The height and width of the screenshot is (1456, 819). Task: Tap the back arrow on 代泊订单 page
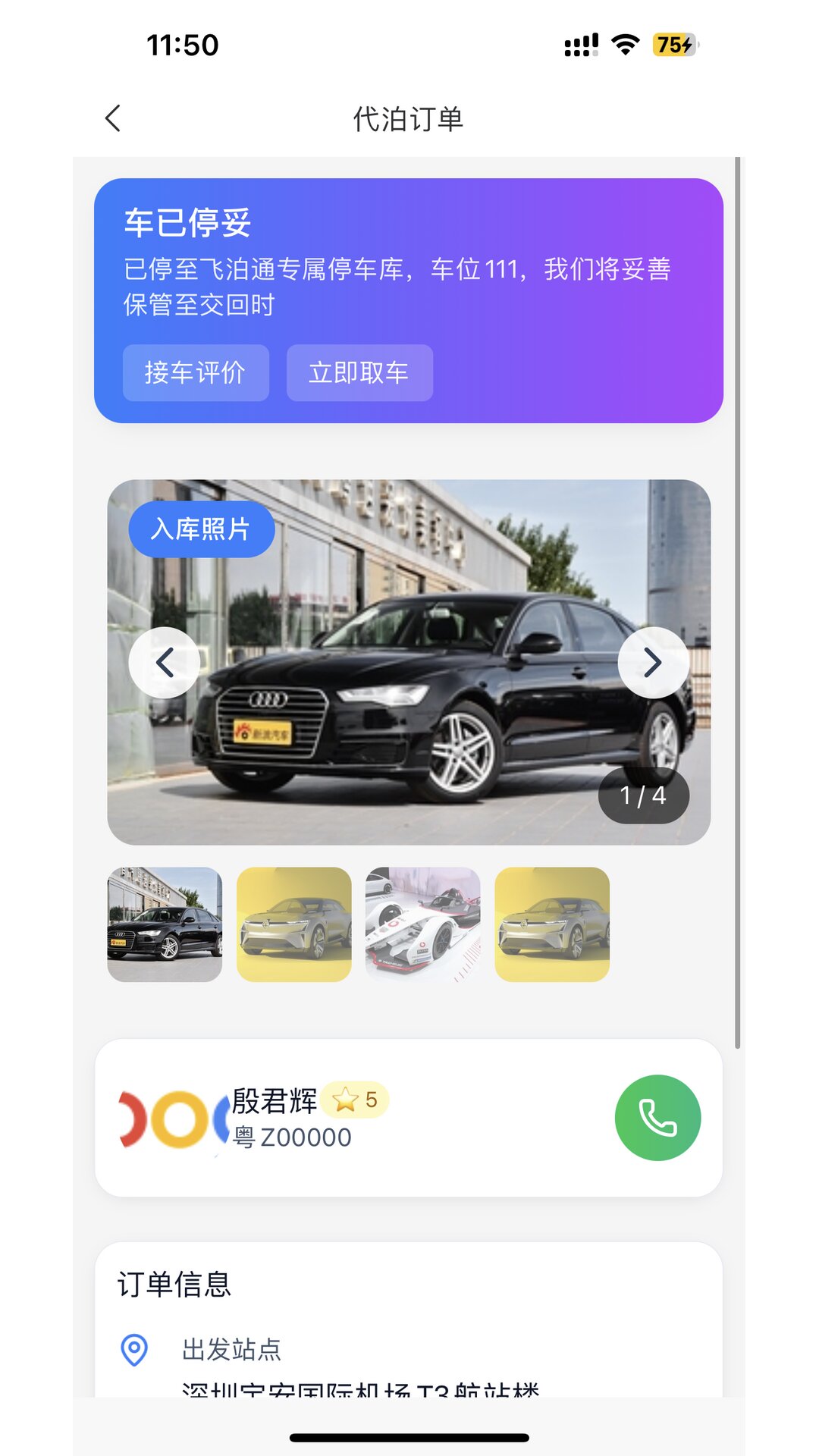click(x=112, y=118)
